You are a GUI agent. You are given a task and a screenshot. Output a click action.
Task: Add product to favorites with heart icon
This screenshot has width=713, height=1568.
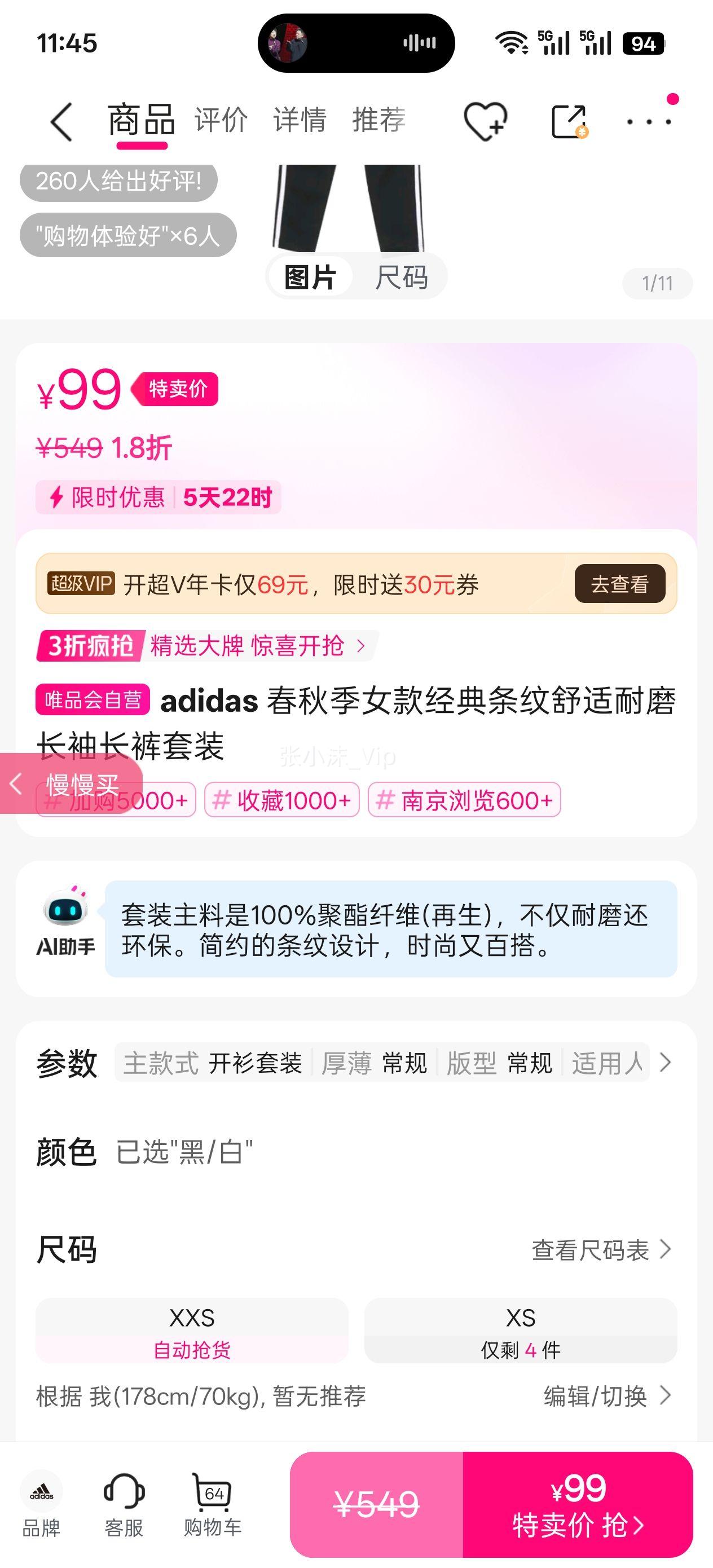point(484,121)
